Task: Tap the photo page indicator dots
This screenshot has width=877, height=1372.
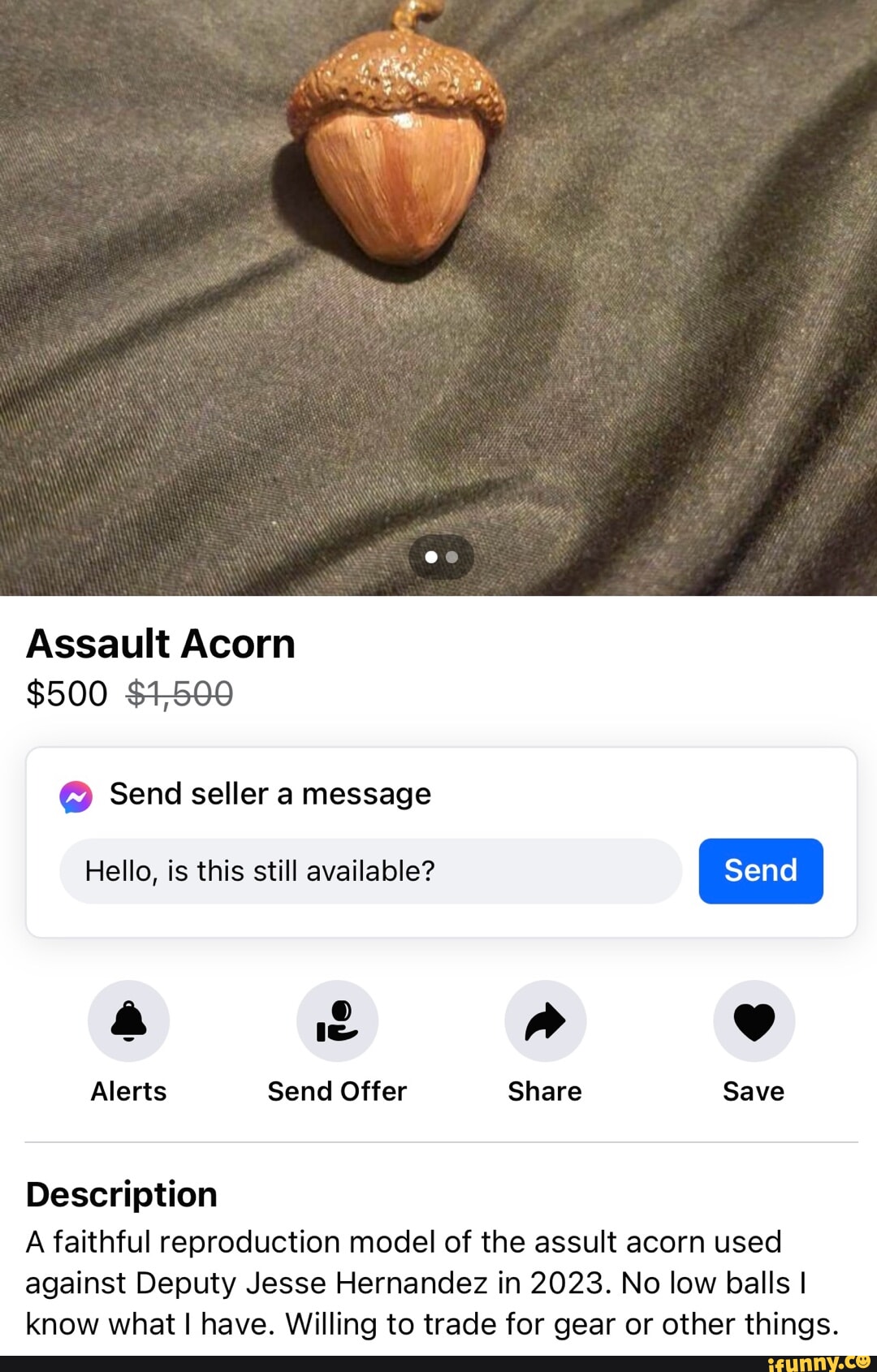Action: 441,557
